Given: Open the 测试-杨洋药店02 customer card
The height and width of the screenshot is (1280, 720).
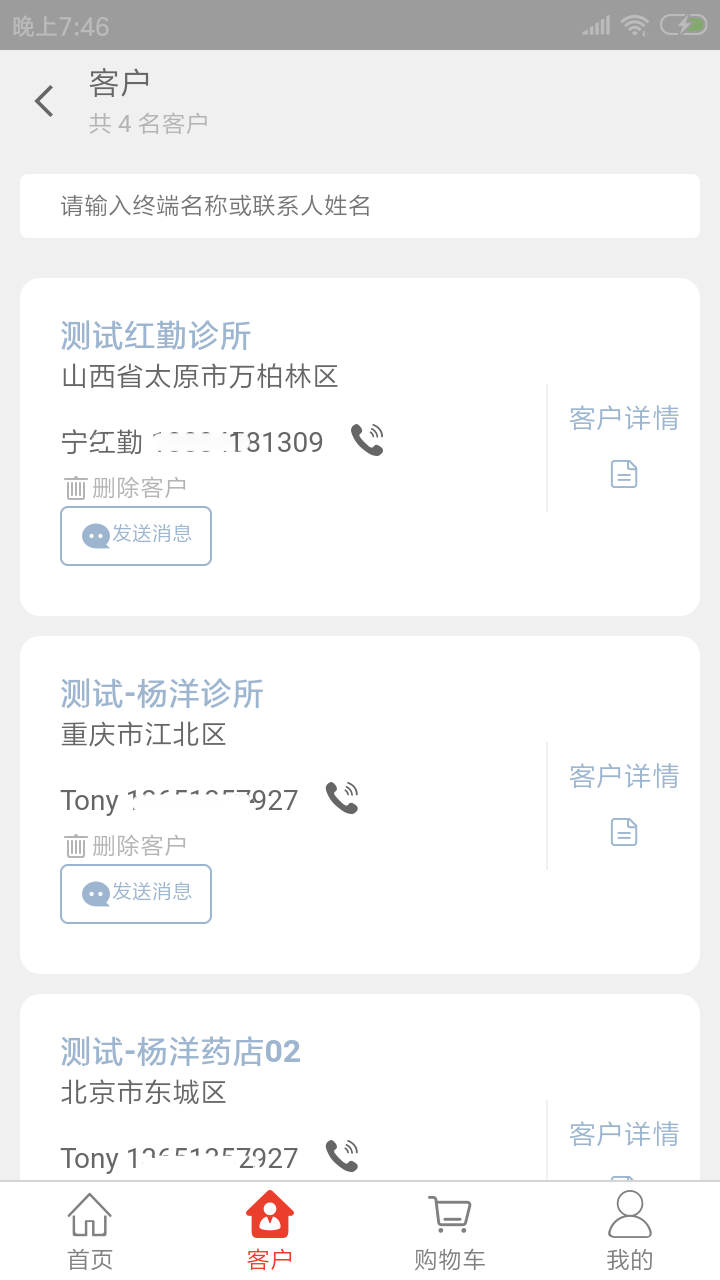Looking at the screenshot, I should 181,1052.
